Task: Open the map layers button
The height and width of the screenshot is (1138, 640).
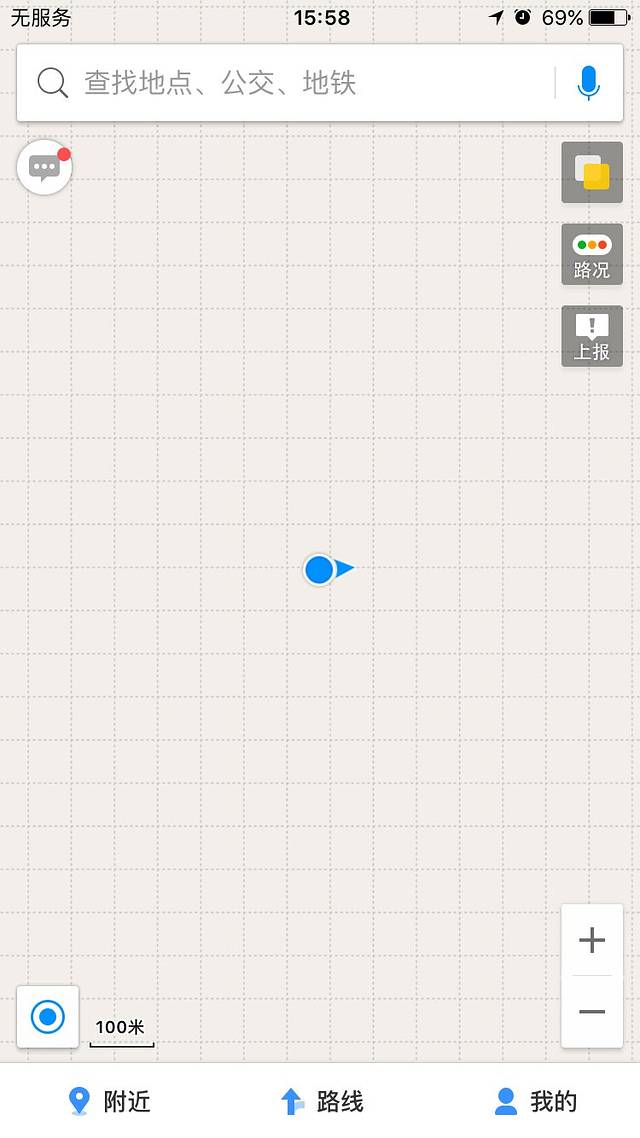Action: (592, 173)
